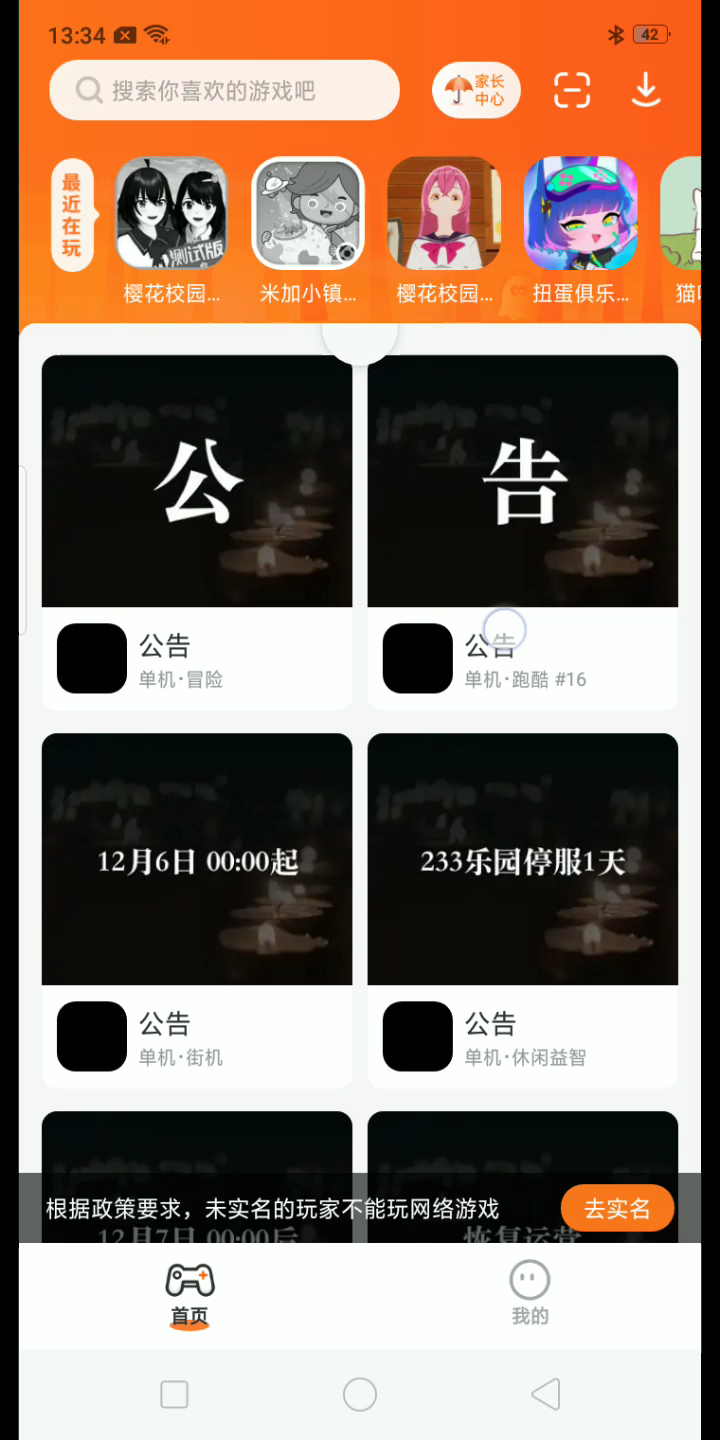Tap 去实名 to verify identity
The height and width of the screenshot is (1440, 720).
pyautogui.click(x=616, y=1209)
